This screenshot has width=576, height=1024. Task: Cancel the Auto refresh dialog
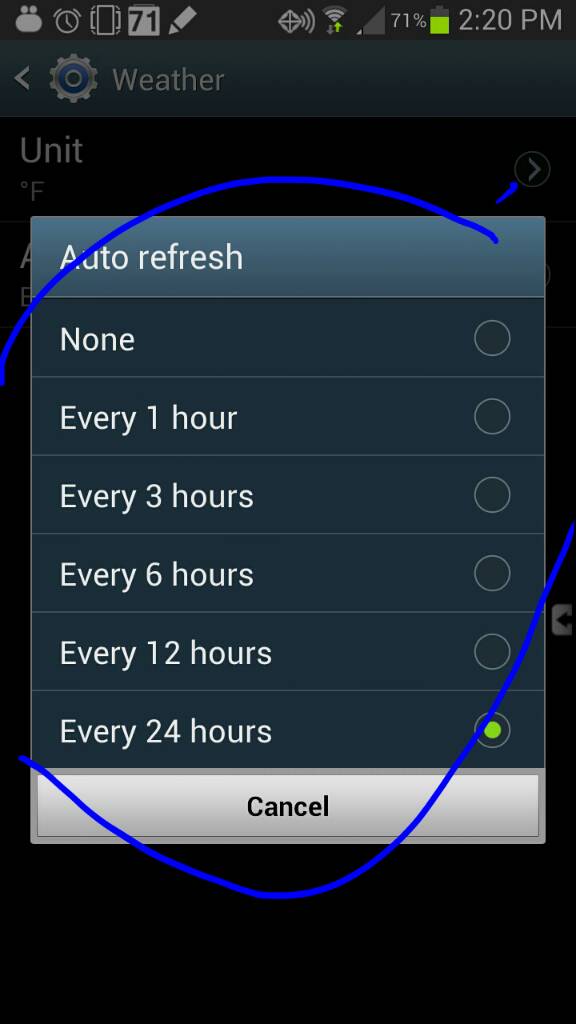coord(288,806)
